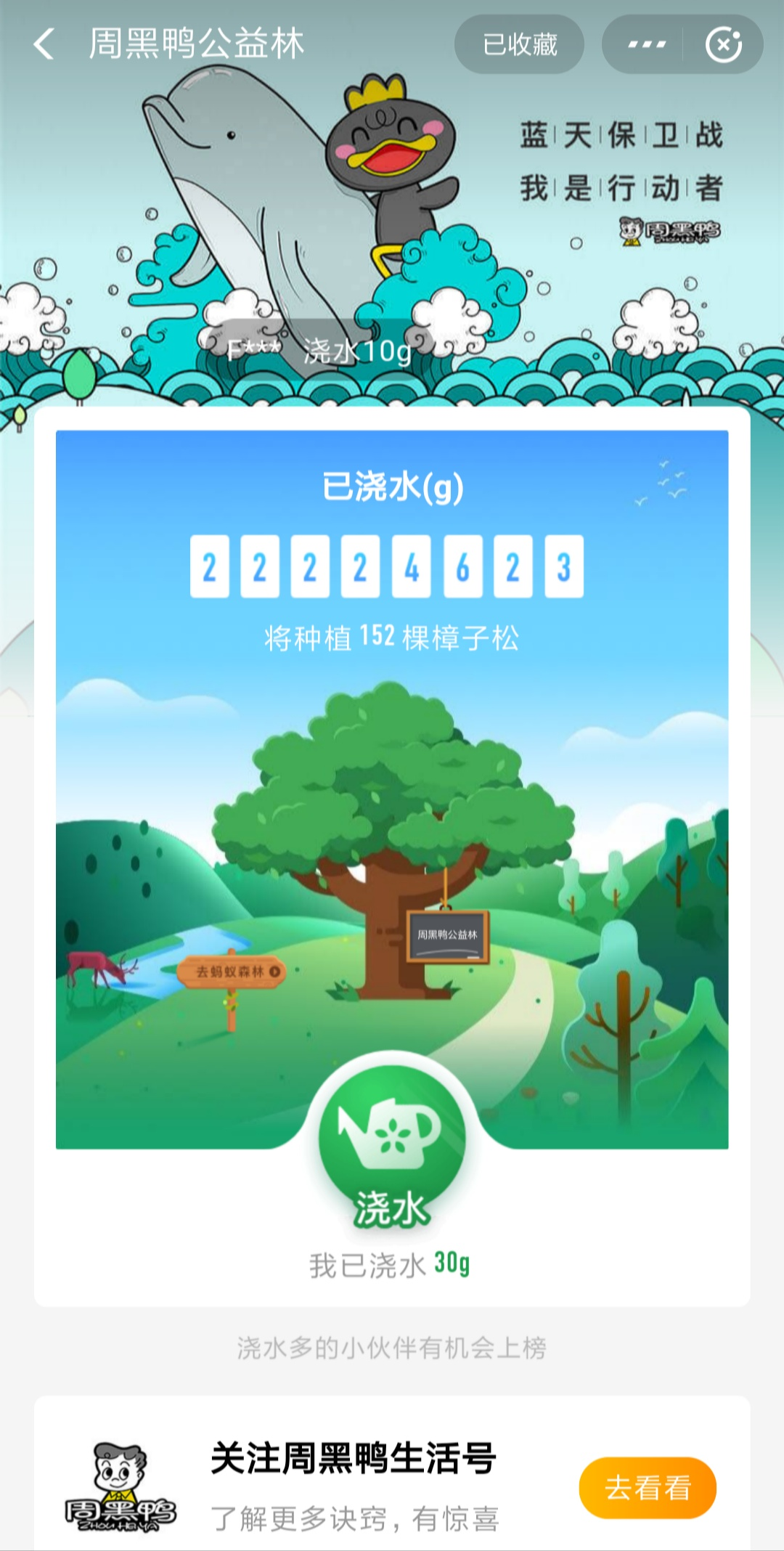This screenshot has height=1551, width=784.
Task: Open the three-dot more options menu
Action: coord(646,44)
